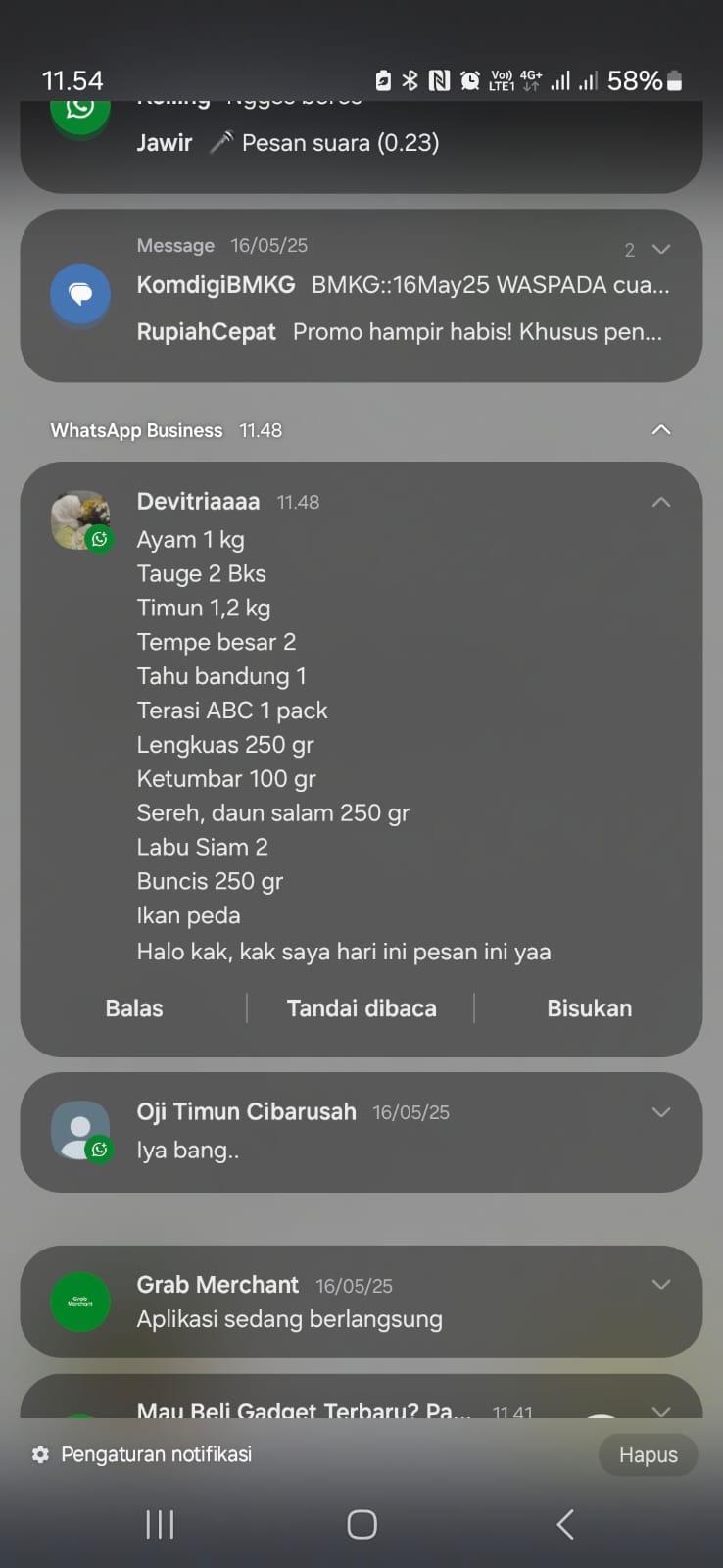Go to the home screen
723x1568 pixels.
pyautogui.click(x=361, y=1524)
